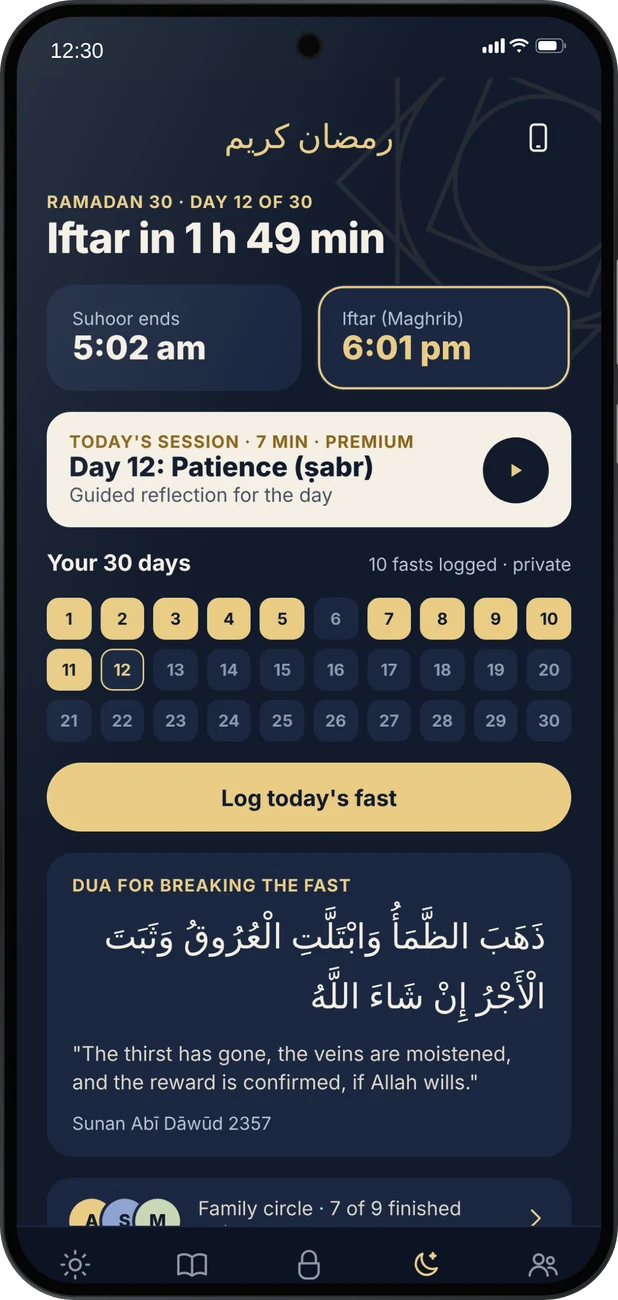
Task: Open the Suhoor ends time card
Action: click(x=174, y=337)
